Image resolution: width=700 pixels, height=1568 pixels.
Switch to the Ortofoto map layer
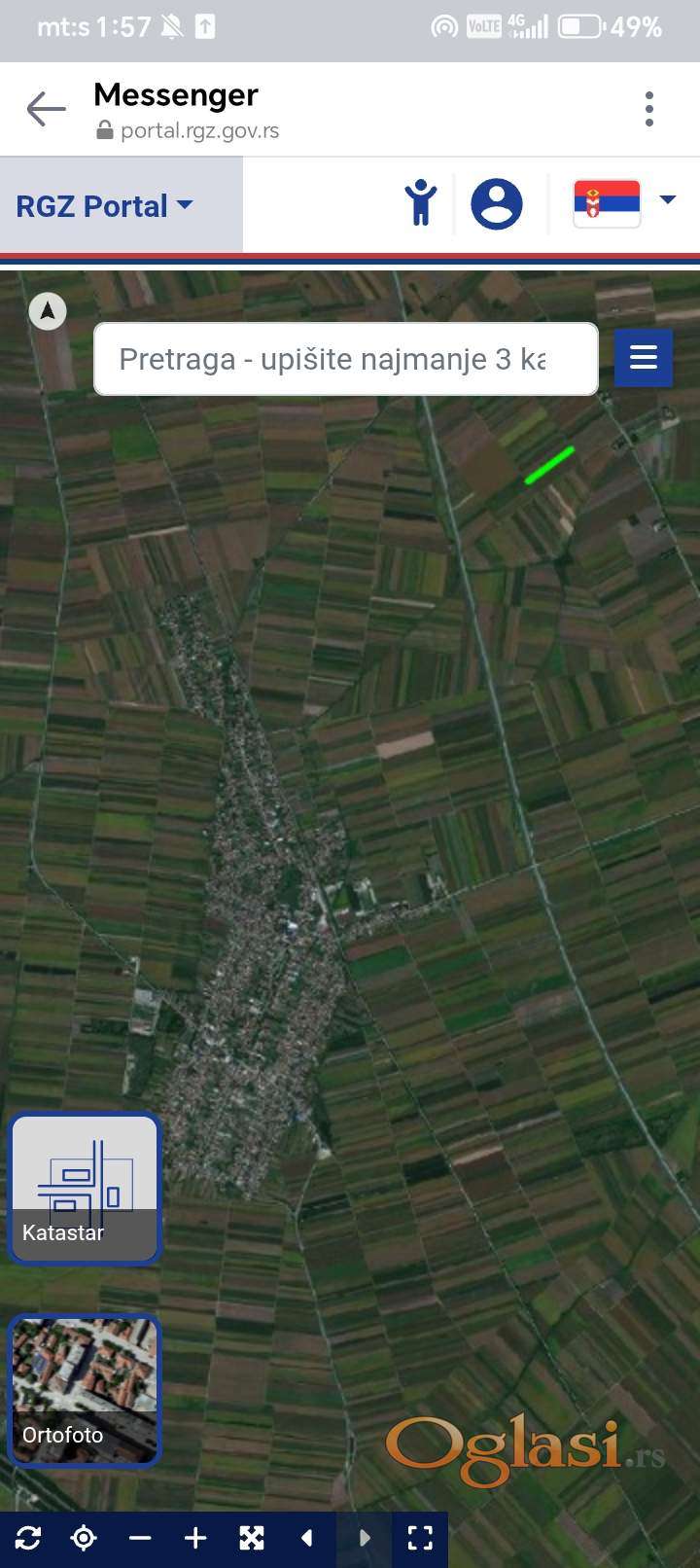click(x=85, y=1391)
